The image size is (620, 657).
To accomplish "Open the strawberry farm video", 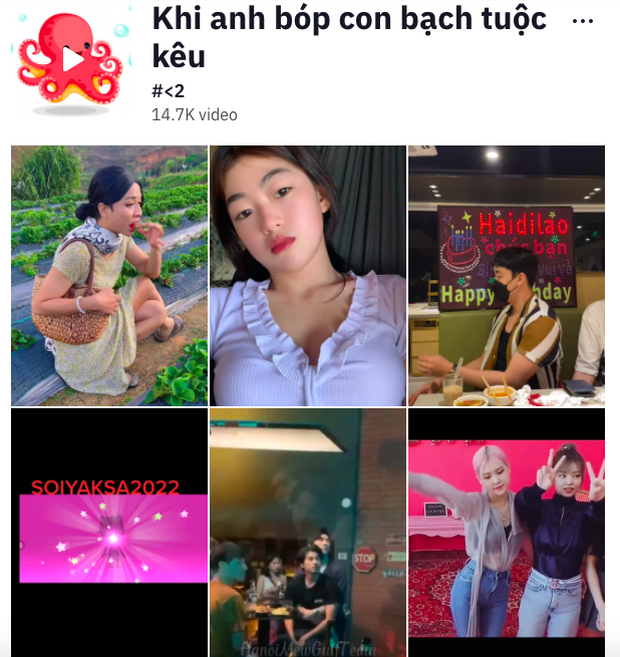I will point(108,275).
